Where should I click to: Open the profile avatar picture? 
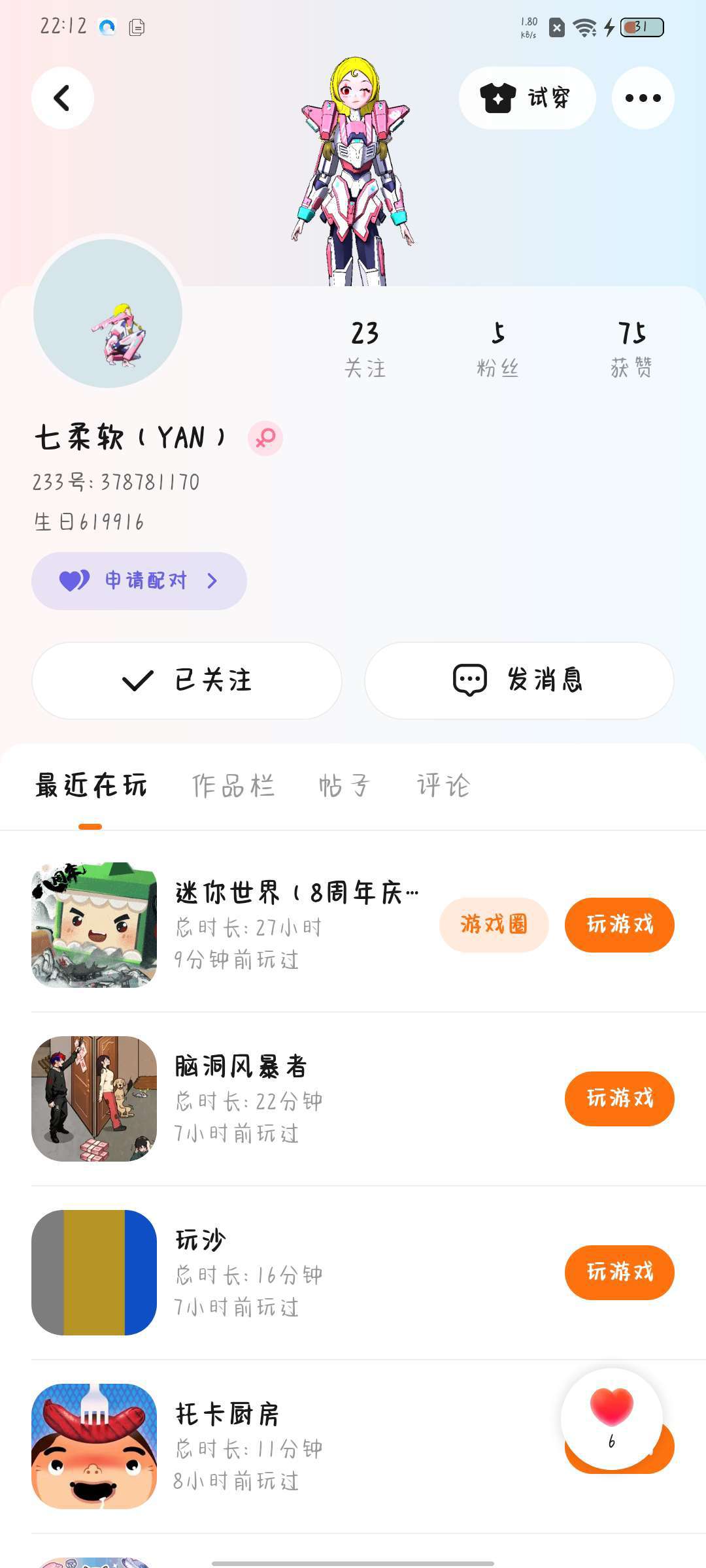[x=108, y=313]
